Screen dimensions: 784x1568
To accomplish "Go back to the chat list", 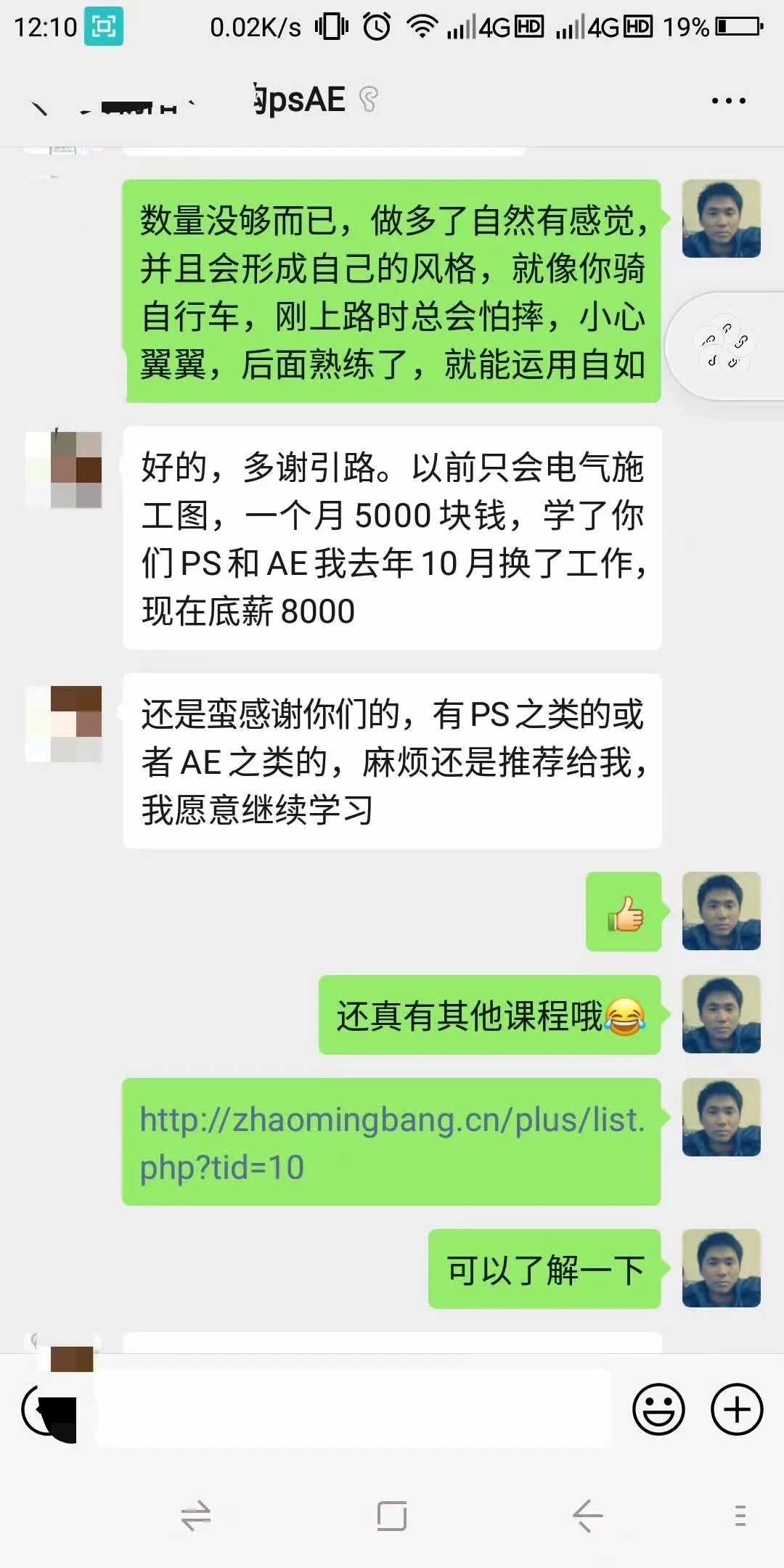I will point(40,107).
